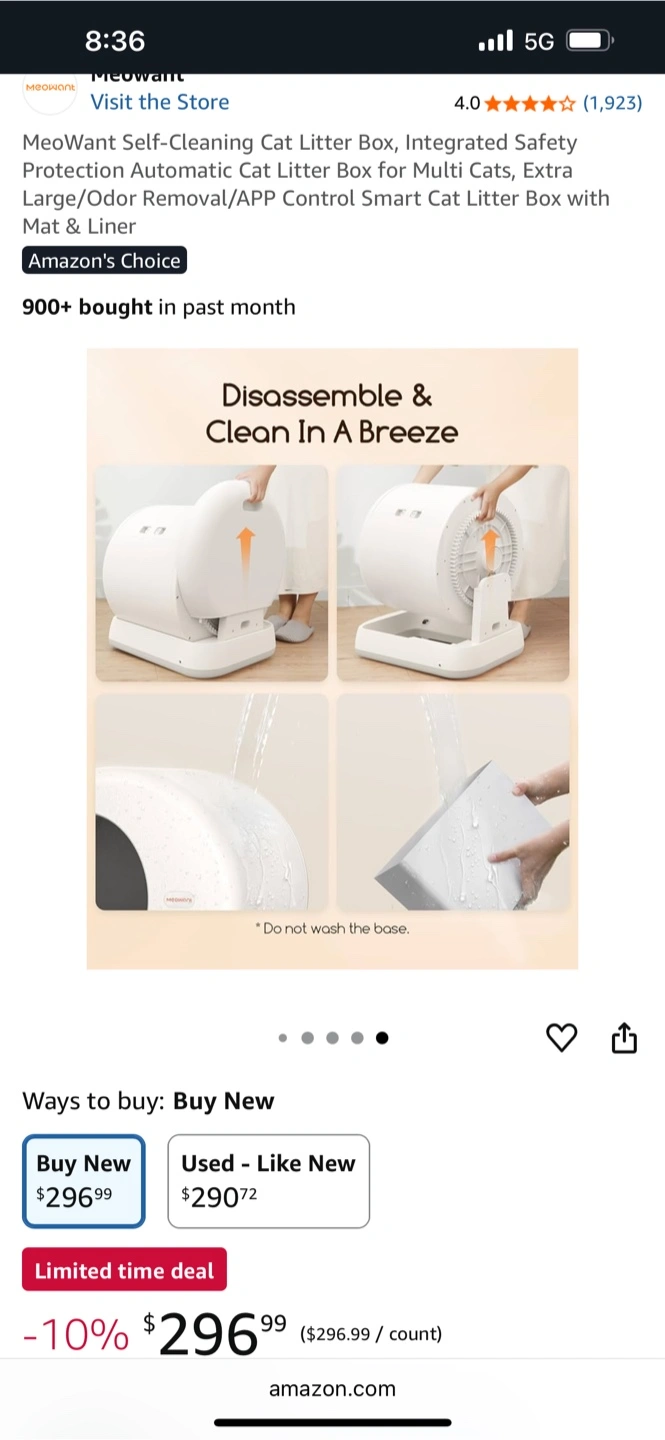Jump to the first image dot indicator
Image resolution: width=665 pixels, height=1440 pixels.
tap(283, 1038)
